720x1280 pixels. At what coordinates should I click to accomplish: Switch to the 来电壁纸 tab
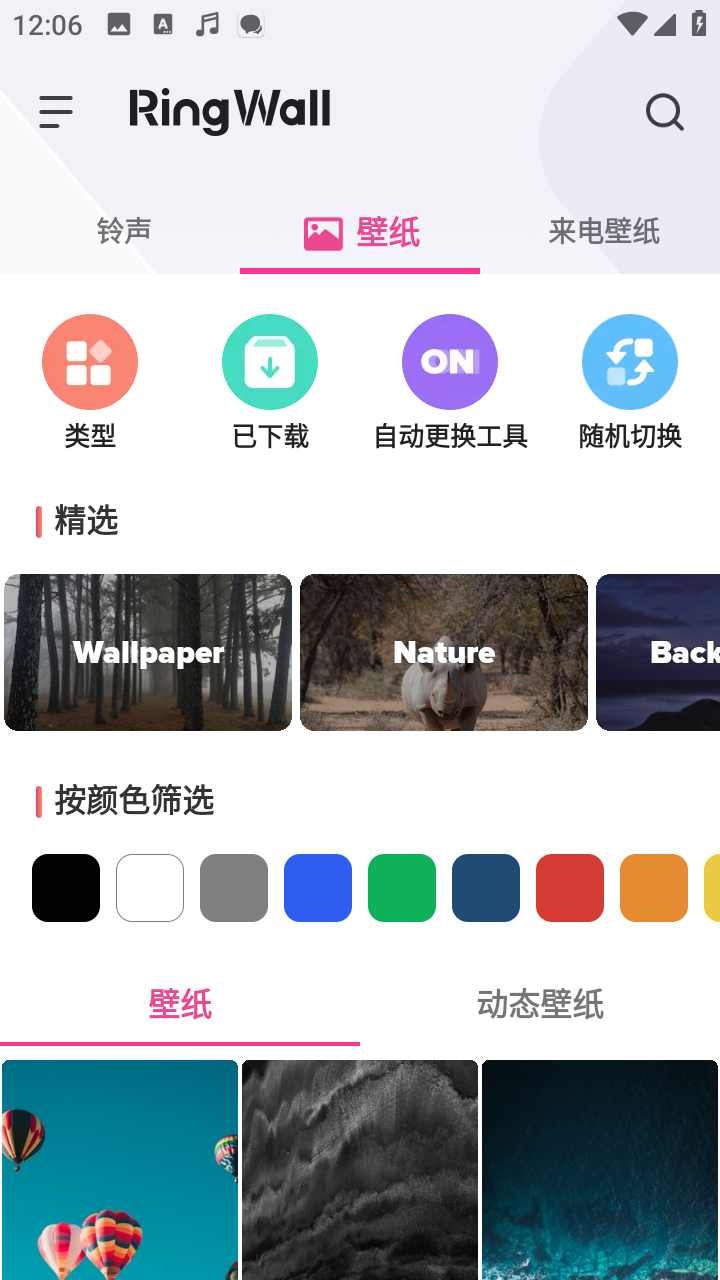[x=603, y=231]
